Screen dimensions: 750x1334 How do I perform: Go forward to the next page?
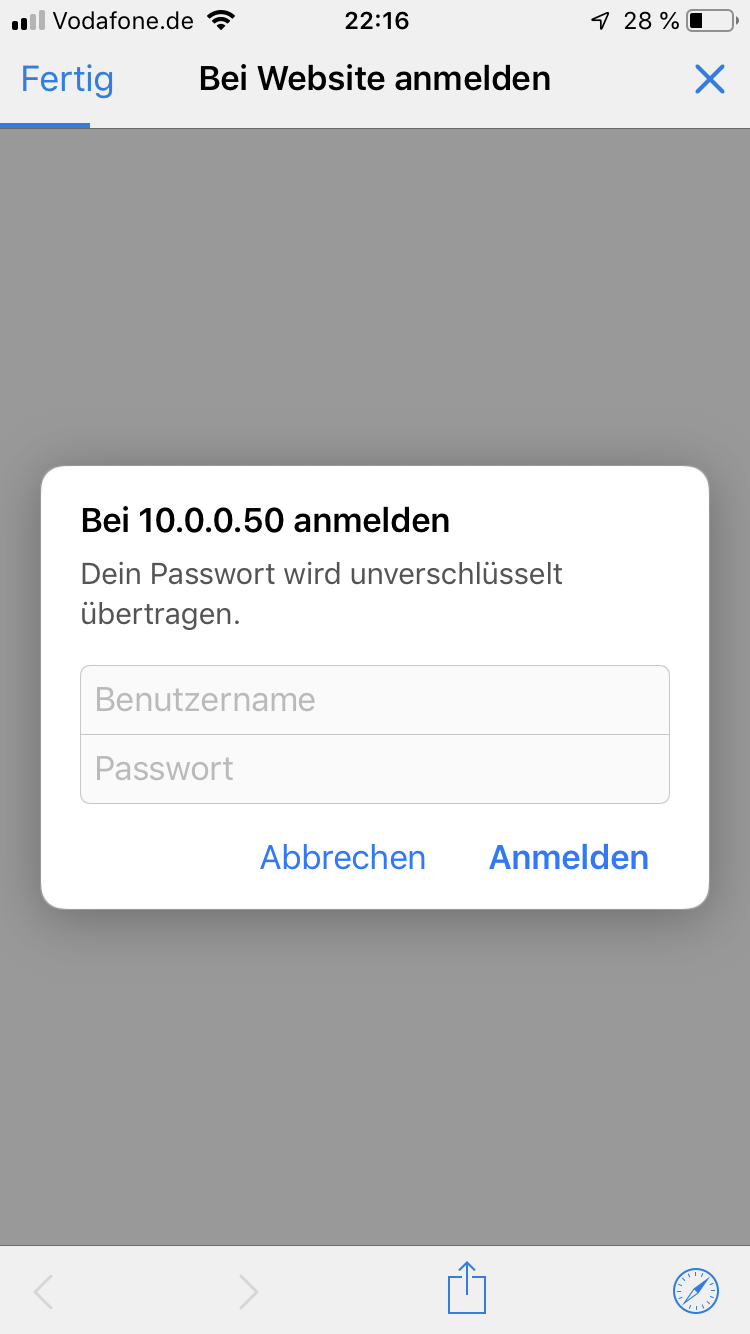click(x=248, y=1292)
